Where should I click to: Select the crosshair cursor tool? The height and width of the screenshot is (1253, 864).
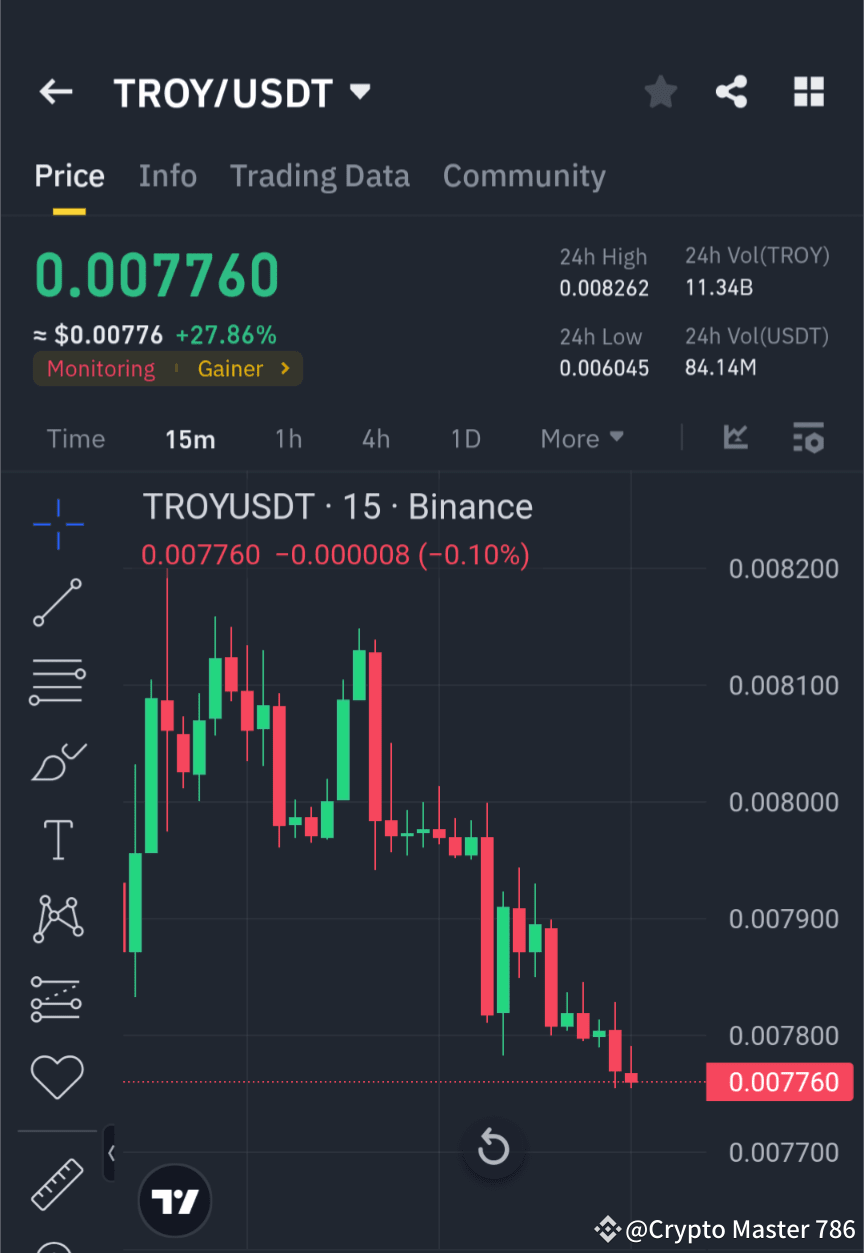click(x=57, y=524)
